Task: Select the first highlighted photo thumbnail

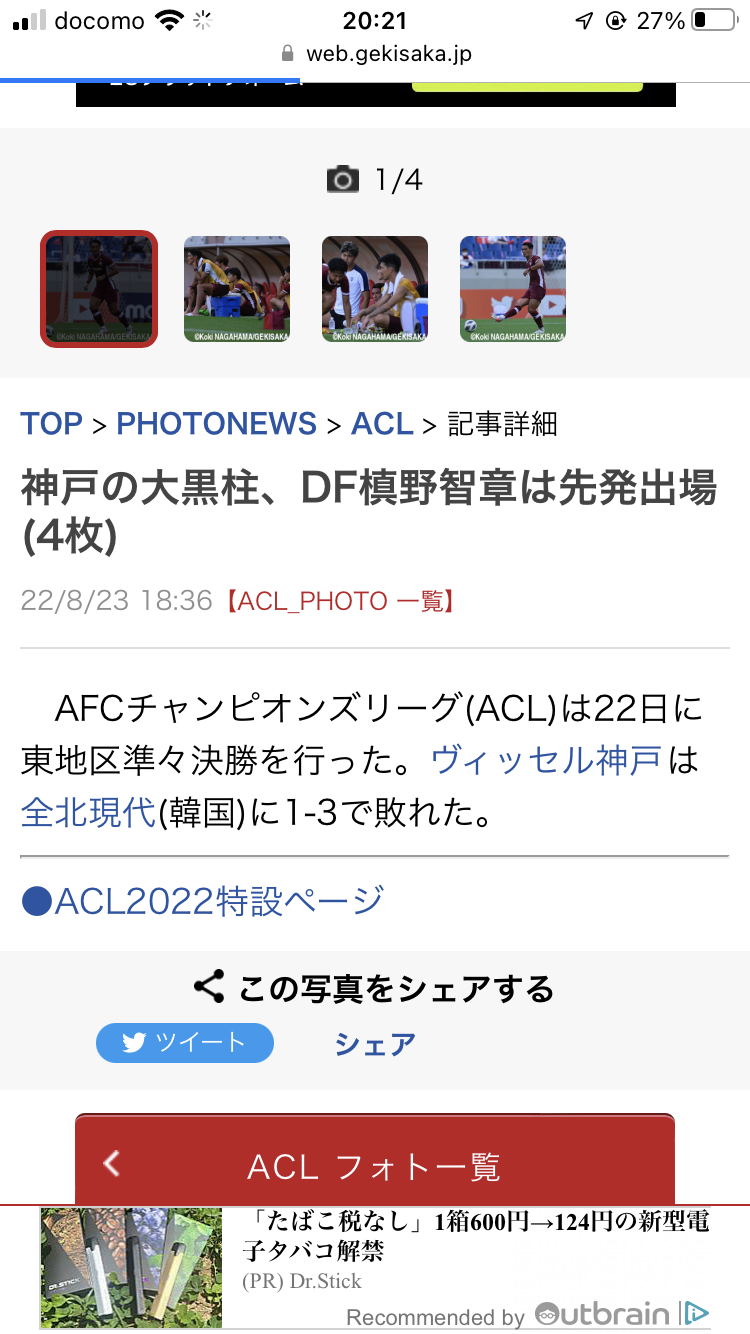Action: pos(99,289)
